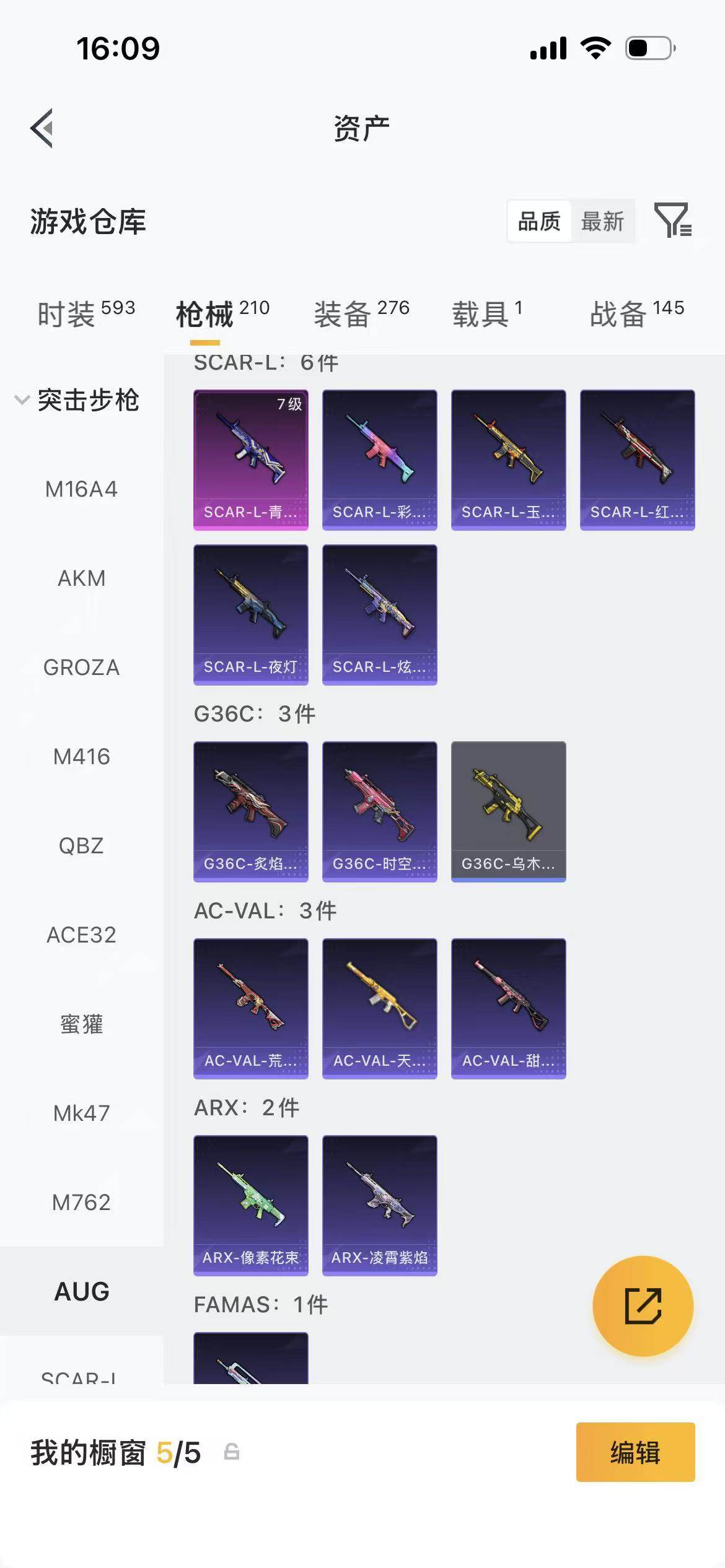Select ACE32 in the sidebar

tap(81, 935)
